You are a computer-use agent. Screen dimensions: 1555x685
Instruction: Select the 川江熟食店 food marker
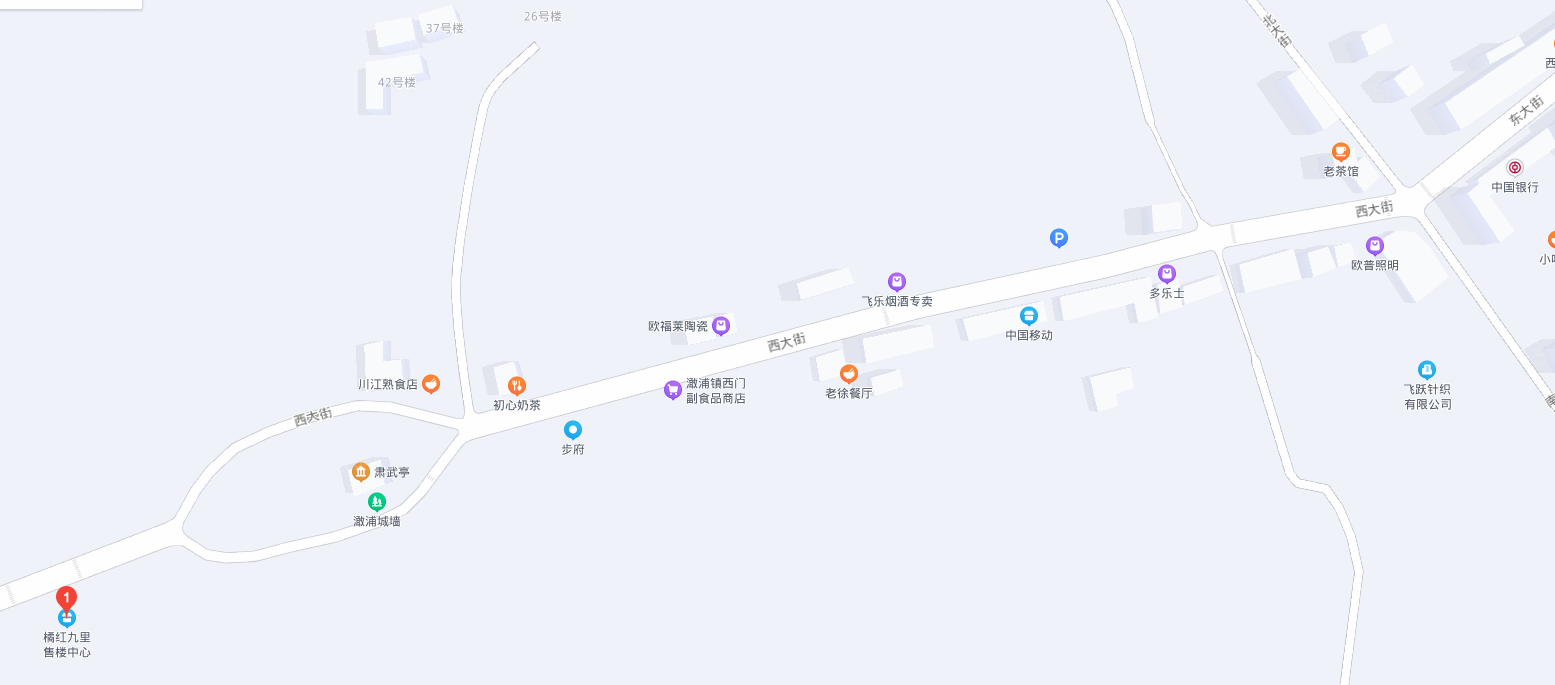(x=431, y=383)
